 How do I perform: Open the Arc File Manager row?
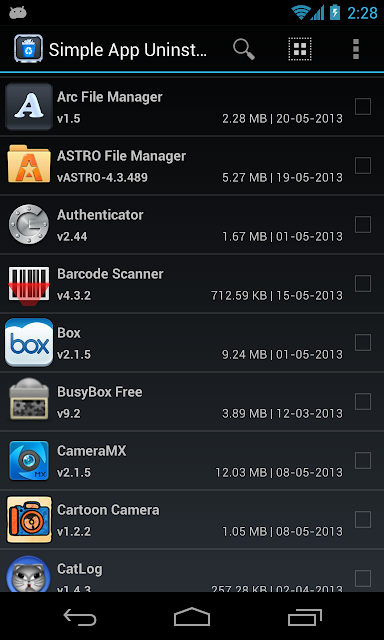pos(192,107)
